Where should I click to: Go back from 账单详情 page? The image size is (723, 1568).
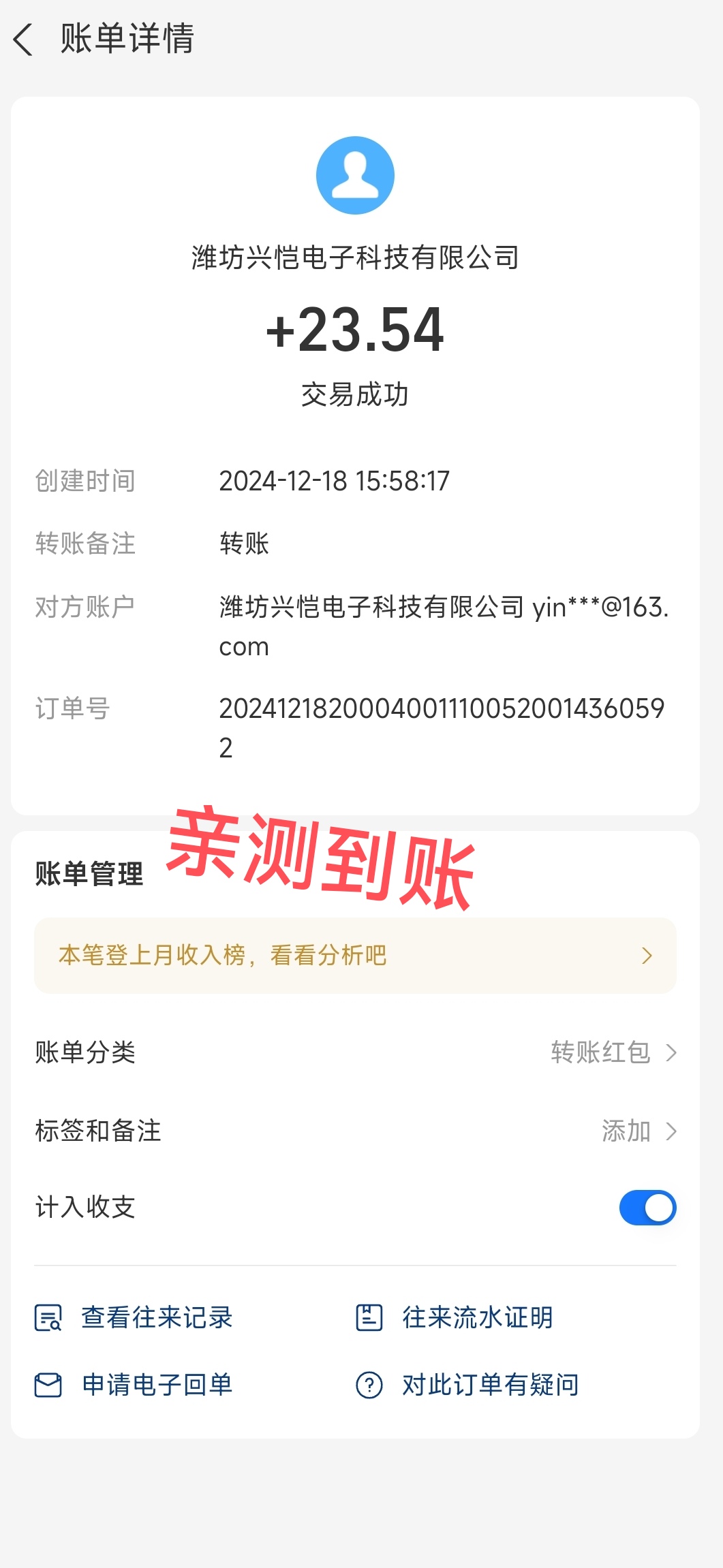coord(23,39)
